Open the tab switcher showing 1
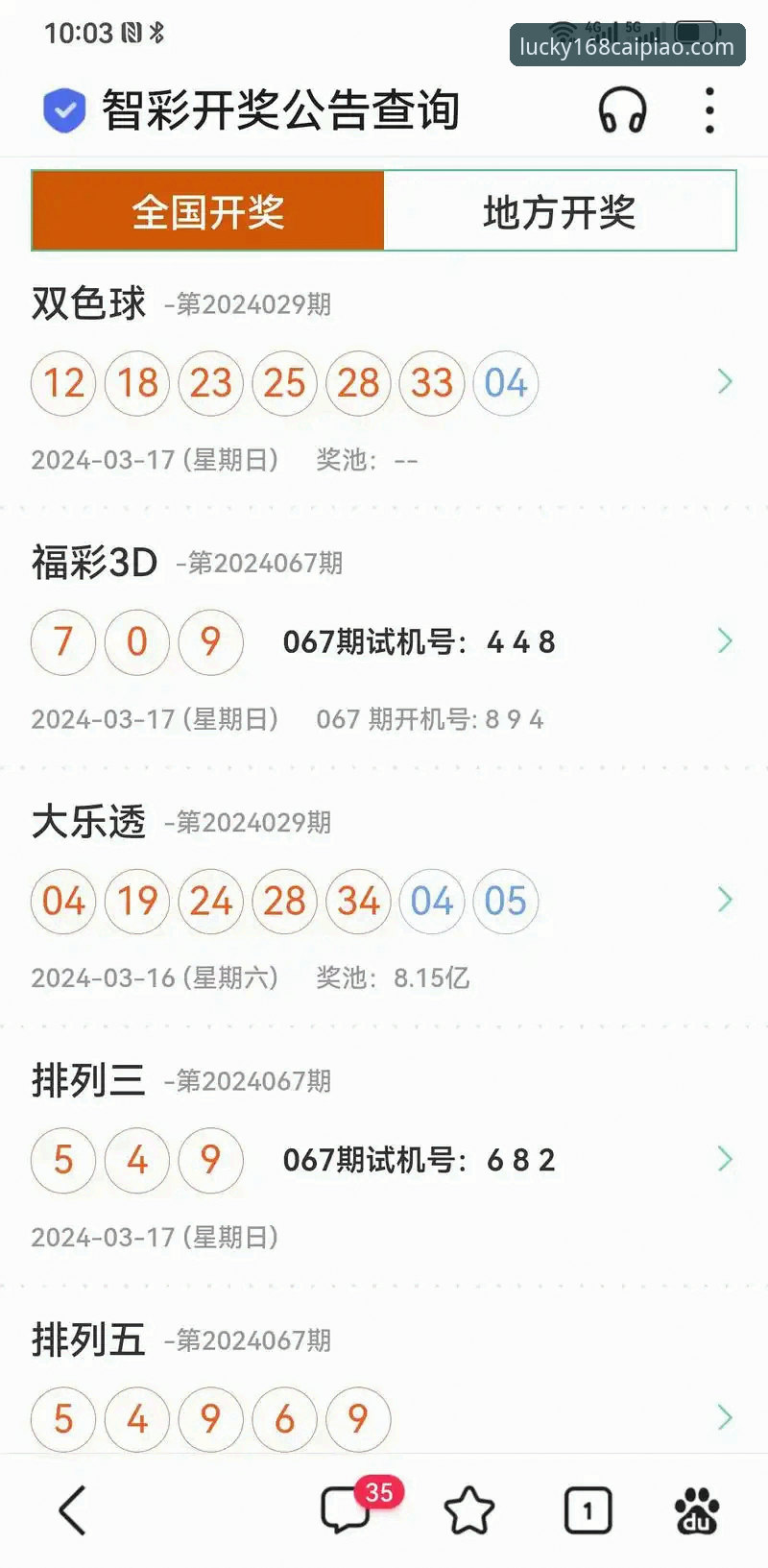Screen dimensions: 768x1568 point(588,1508)
